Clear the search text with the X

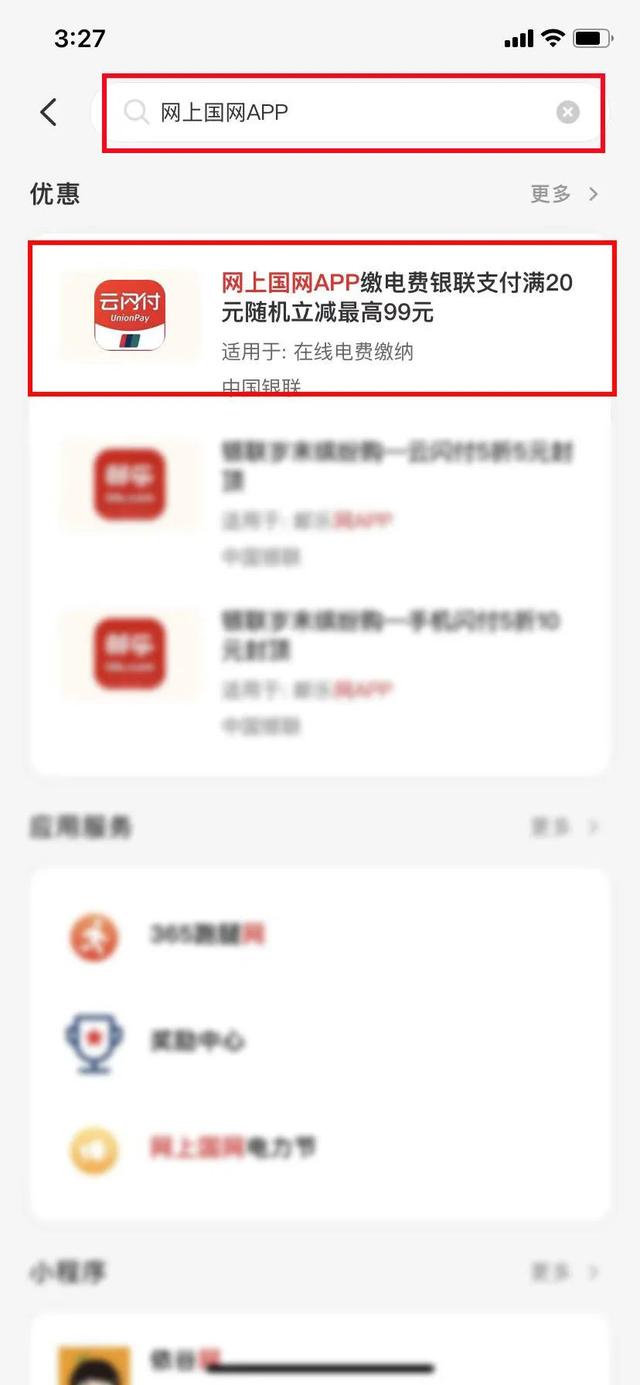[568, 112]
